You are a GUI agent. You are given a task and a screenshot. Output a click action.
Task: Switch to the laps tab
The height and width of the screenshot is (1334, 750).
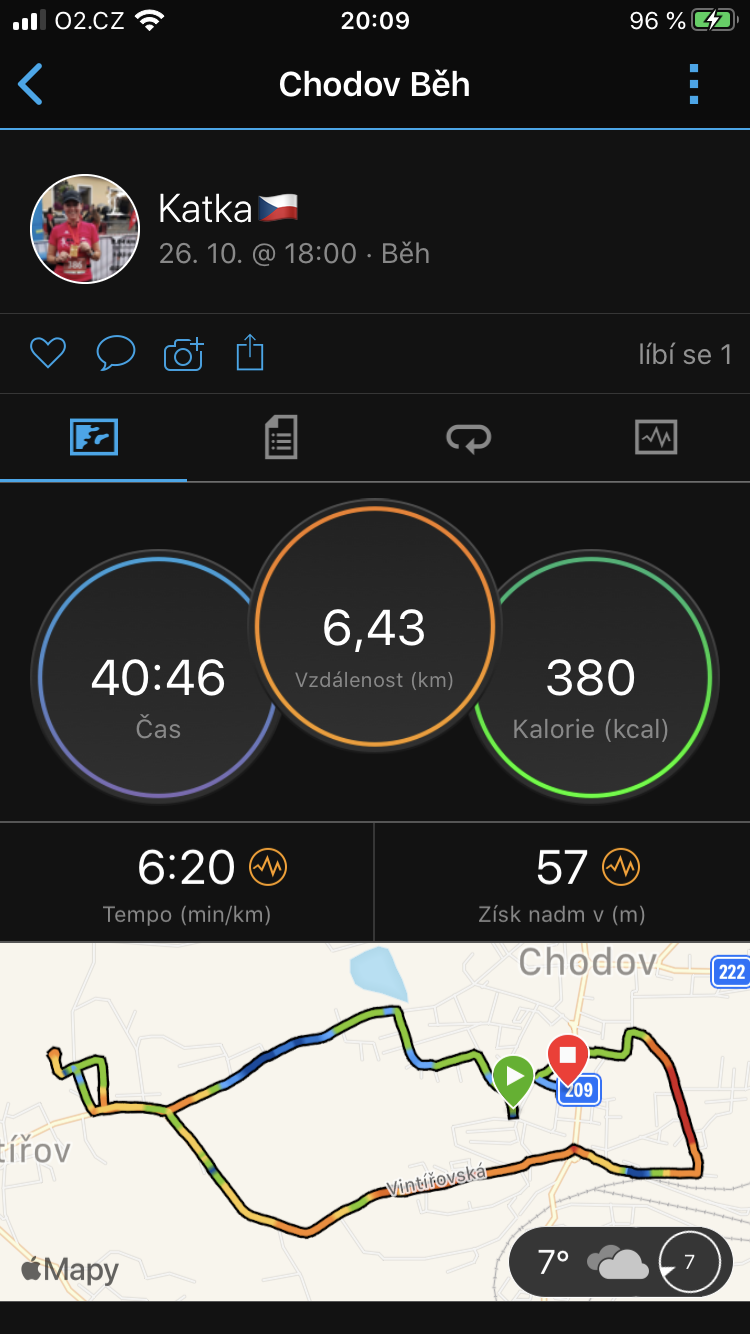click(468, 437)
